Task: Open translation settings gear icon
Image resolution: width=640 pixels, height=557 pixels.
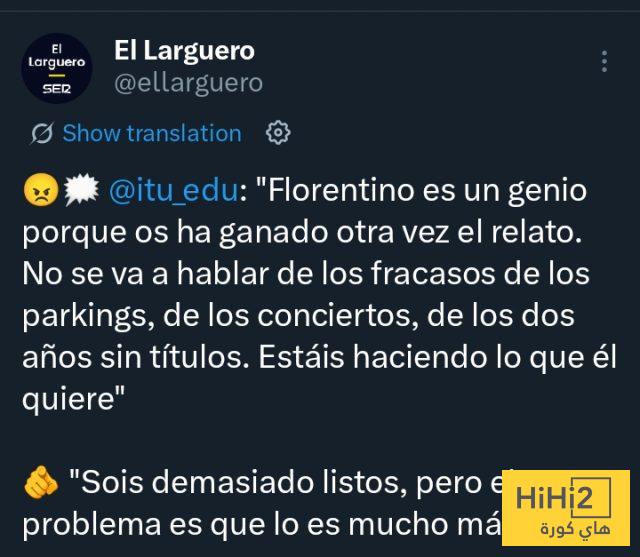Action: point(278,133)
